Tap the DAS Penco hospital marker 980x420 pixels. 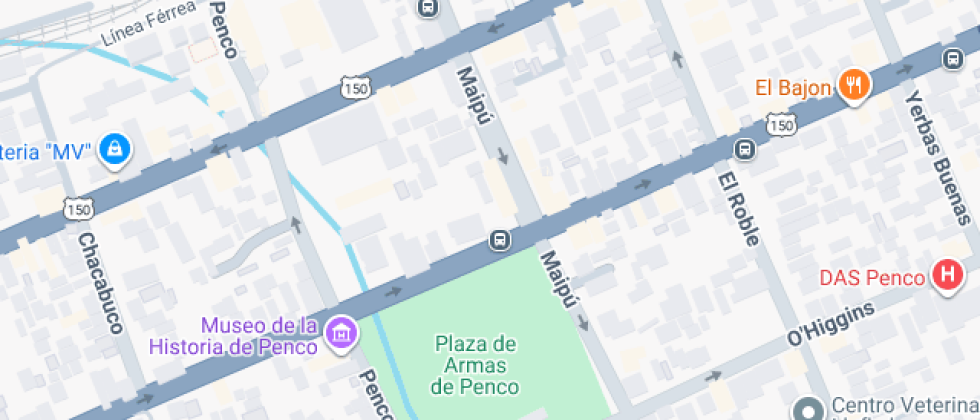(946, 276)
